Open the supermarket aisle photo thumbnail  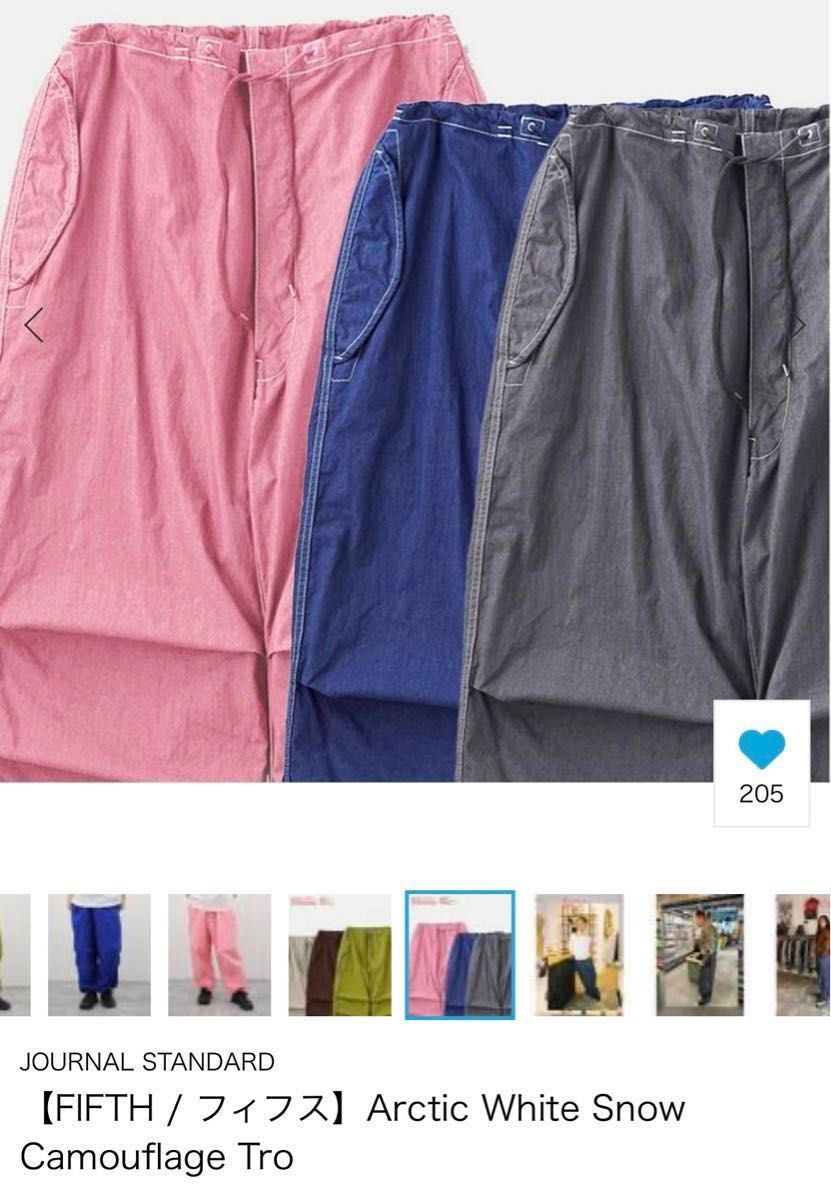click(x=699, y=954)
